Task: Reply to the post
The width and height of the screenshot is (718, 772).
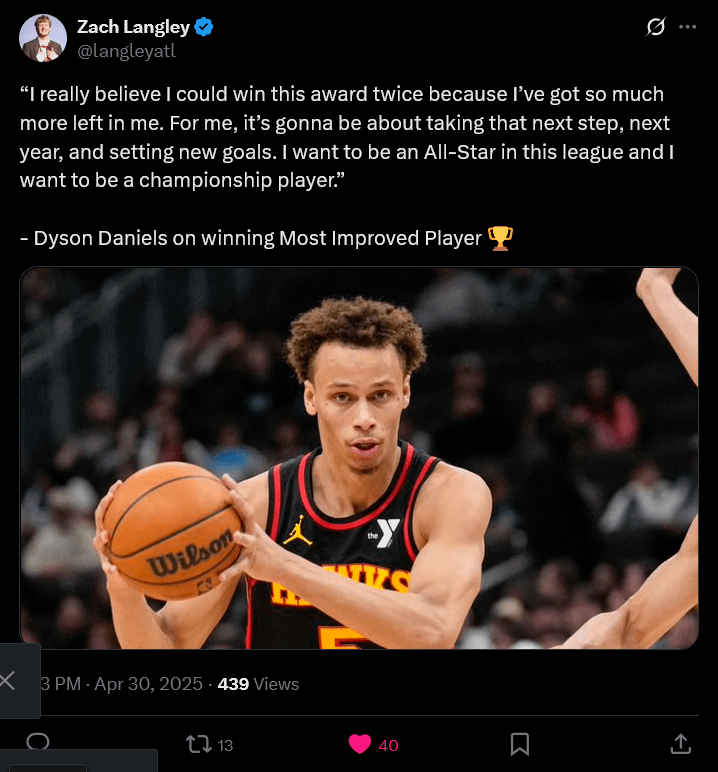Action: [39, 741]
